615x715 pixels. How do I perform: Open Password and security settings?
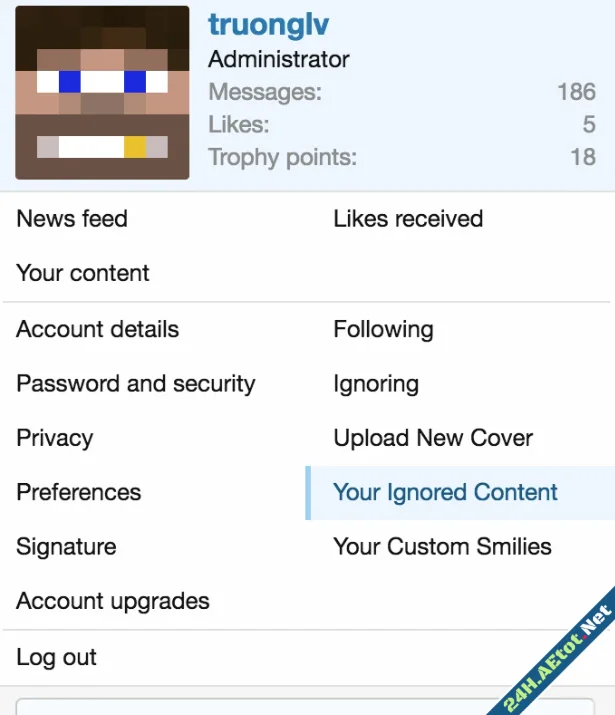coord(136,384)
